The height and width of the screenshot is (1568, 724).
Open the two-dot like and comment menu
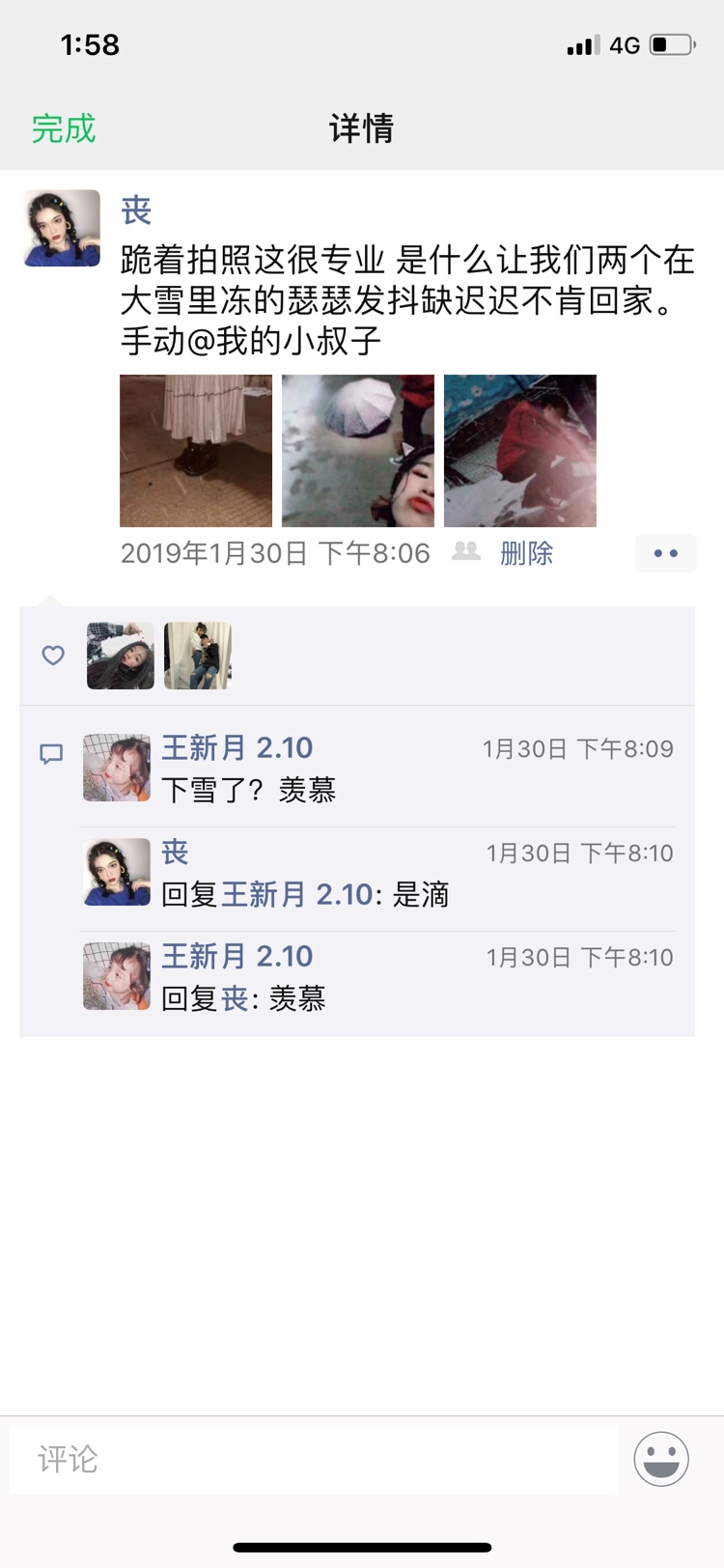coord(665,553)
